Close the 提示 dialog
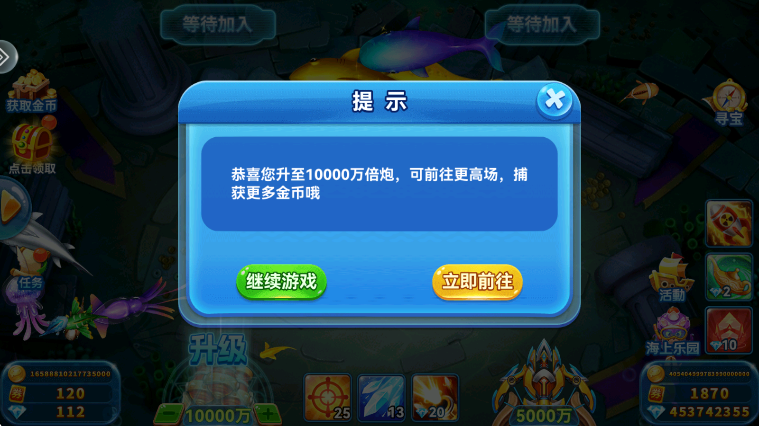This screenshot has height=426, width=759. tap(554, 100)
